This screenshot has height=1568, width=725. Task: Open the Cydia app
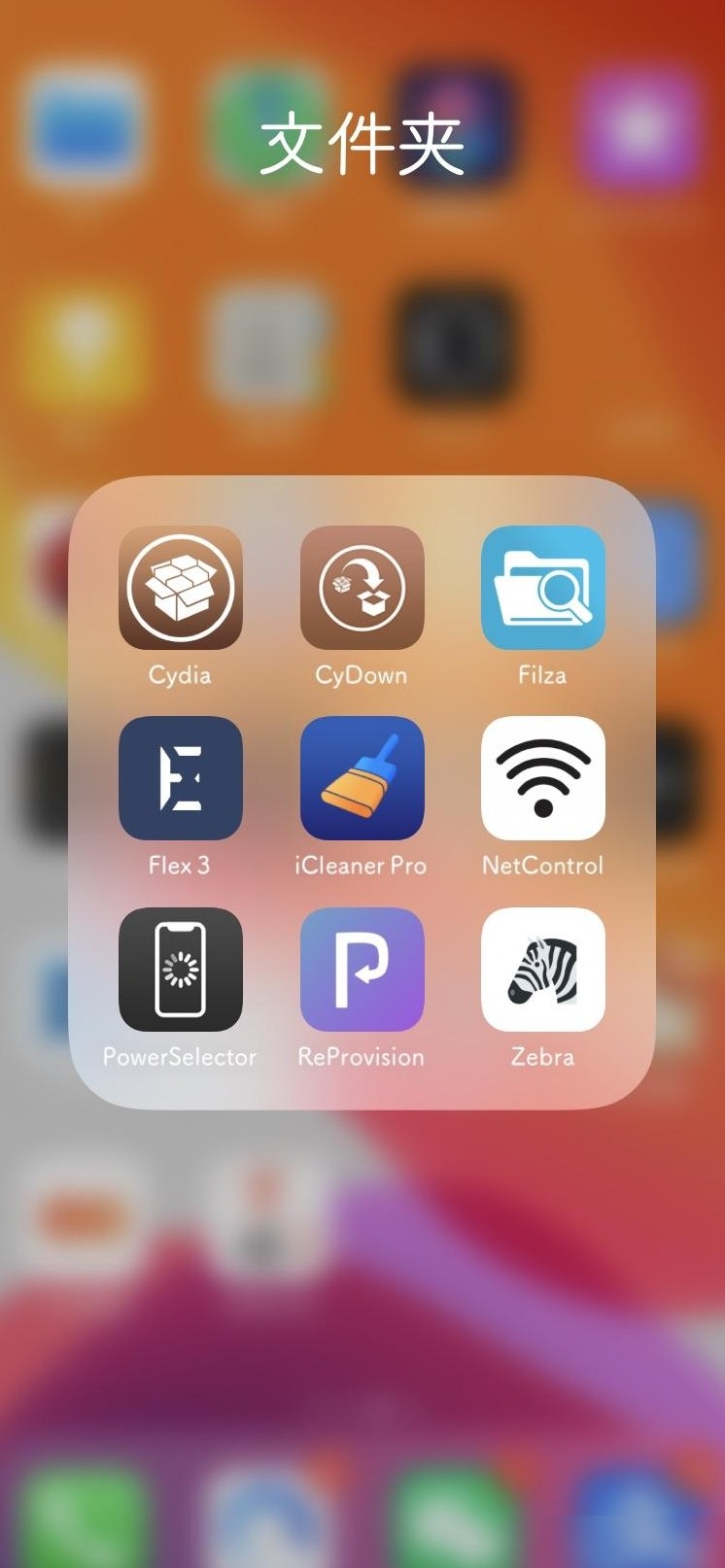pos(181,588)
